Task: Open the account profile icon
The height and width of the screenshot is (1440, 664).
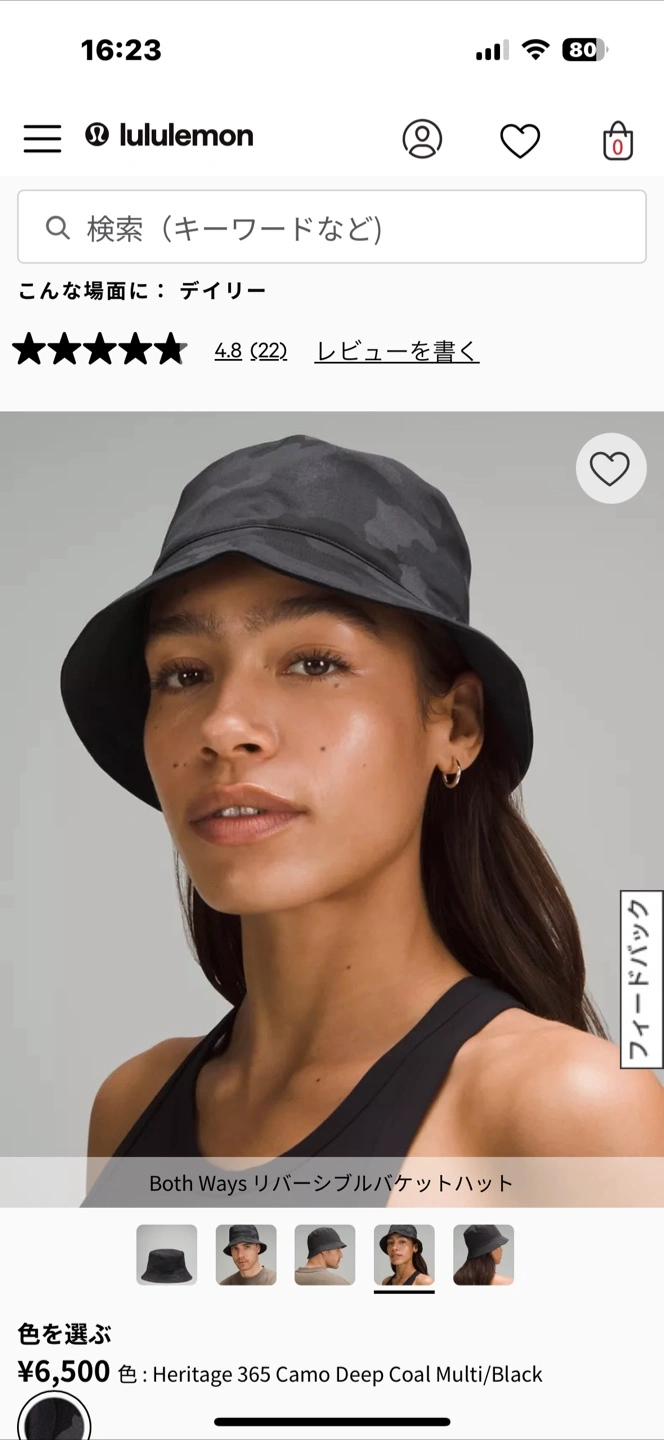Action: pos(422,139)
